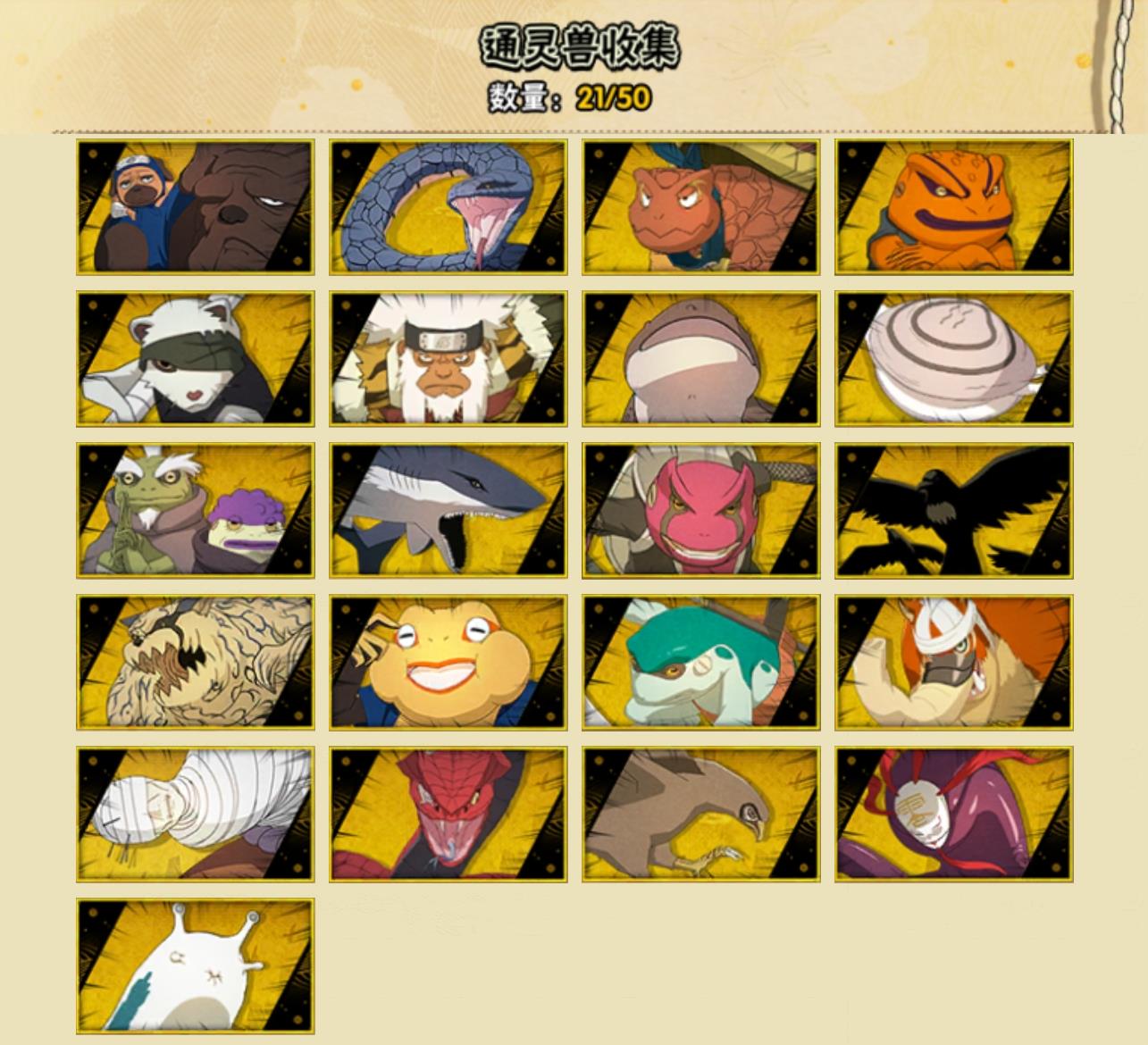Select the yellow smiling toad card
1148x1045 pixels.
pyautogui.click(x=448, y=663)
